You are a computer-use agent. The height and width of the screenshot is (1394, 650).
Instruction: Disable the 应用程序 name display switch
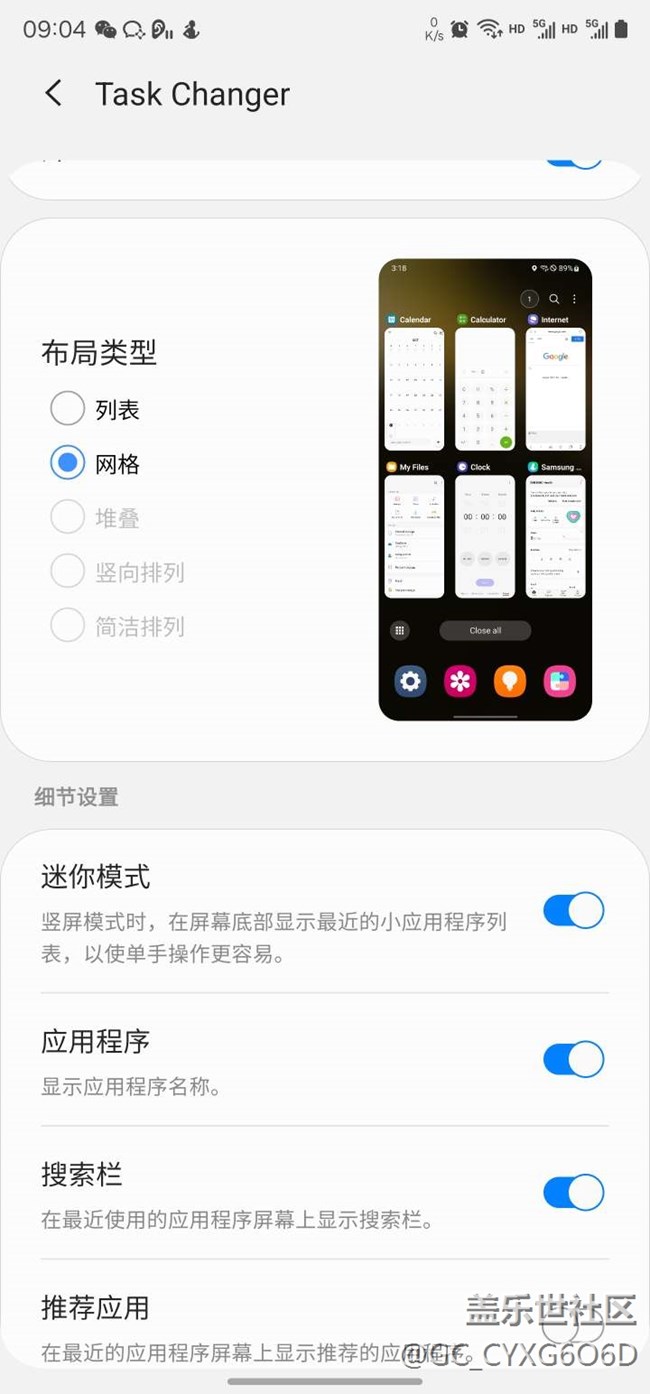pyautogui.click(x=573, y=1059)
